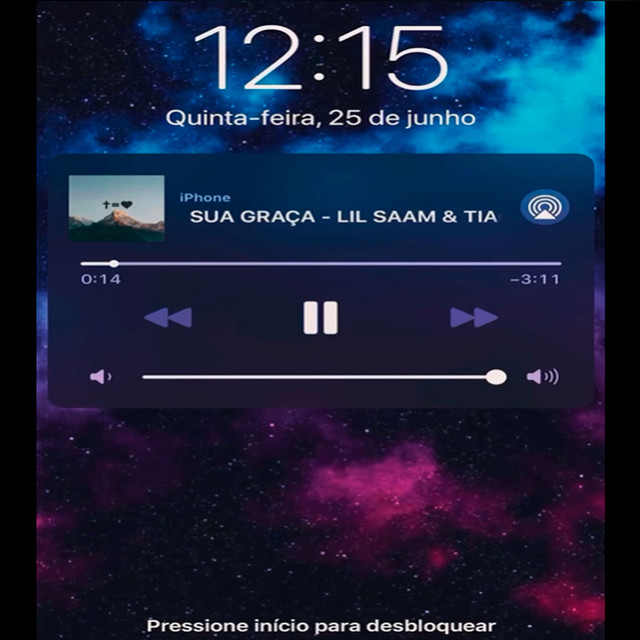Pause the song Sua Graça
Viewport: 640px width, 640px height.
[320, 318]
